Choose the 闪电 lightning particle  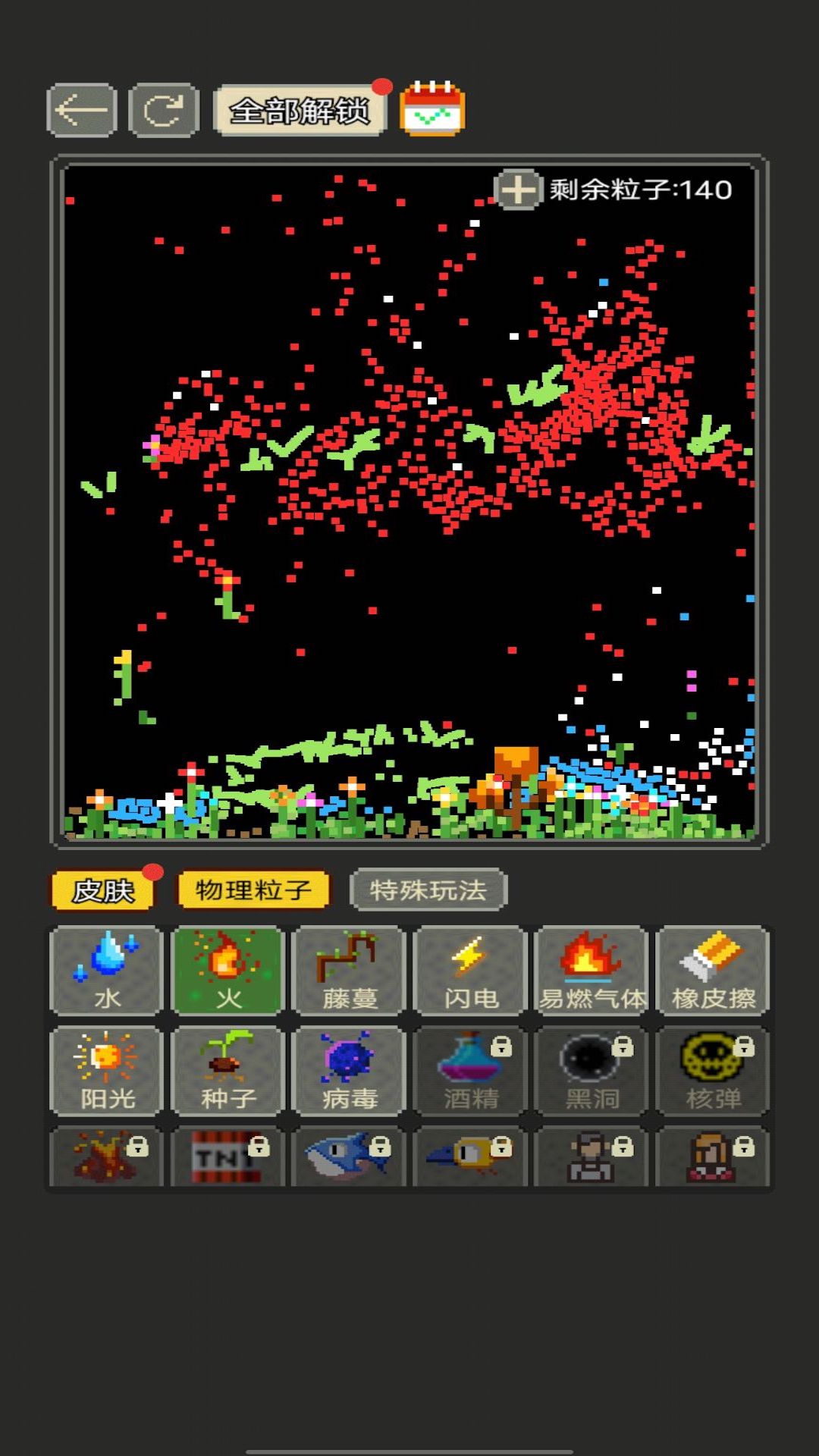(470, 971)
